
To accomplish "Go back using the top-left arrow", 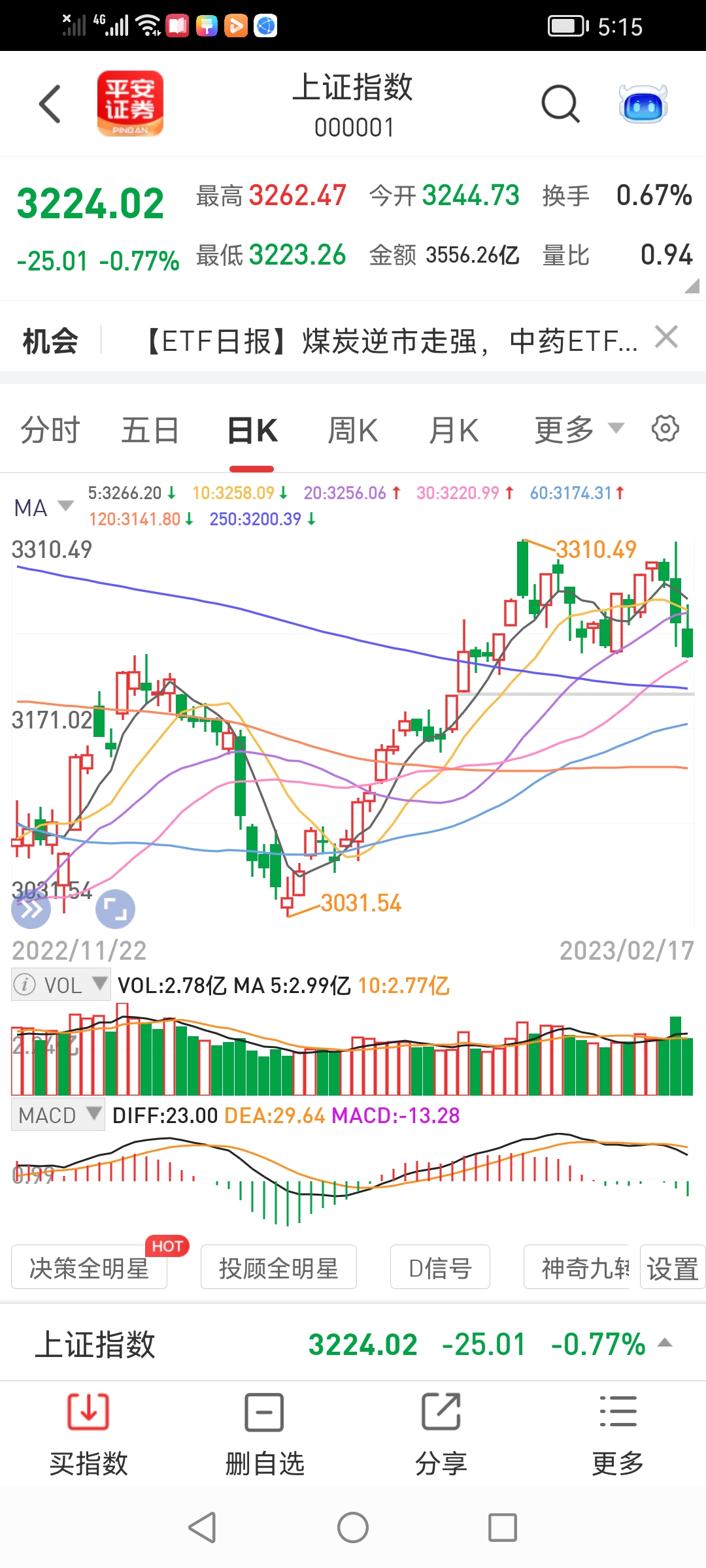I will (x=50, y=104).
